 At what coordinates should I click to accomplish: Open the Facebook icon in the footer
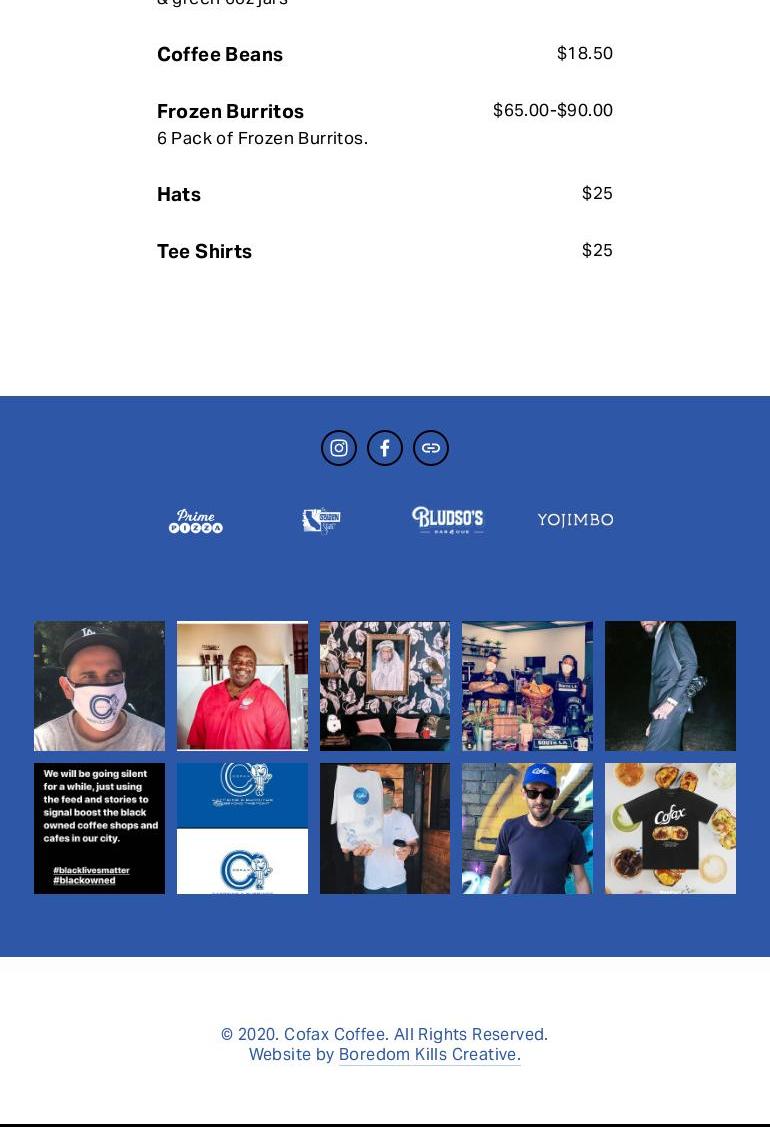coord(385,448)
